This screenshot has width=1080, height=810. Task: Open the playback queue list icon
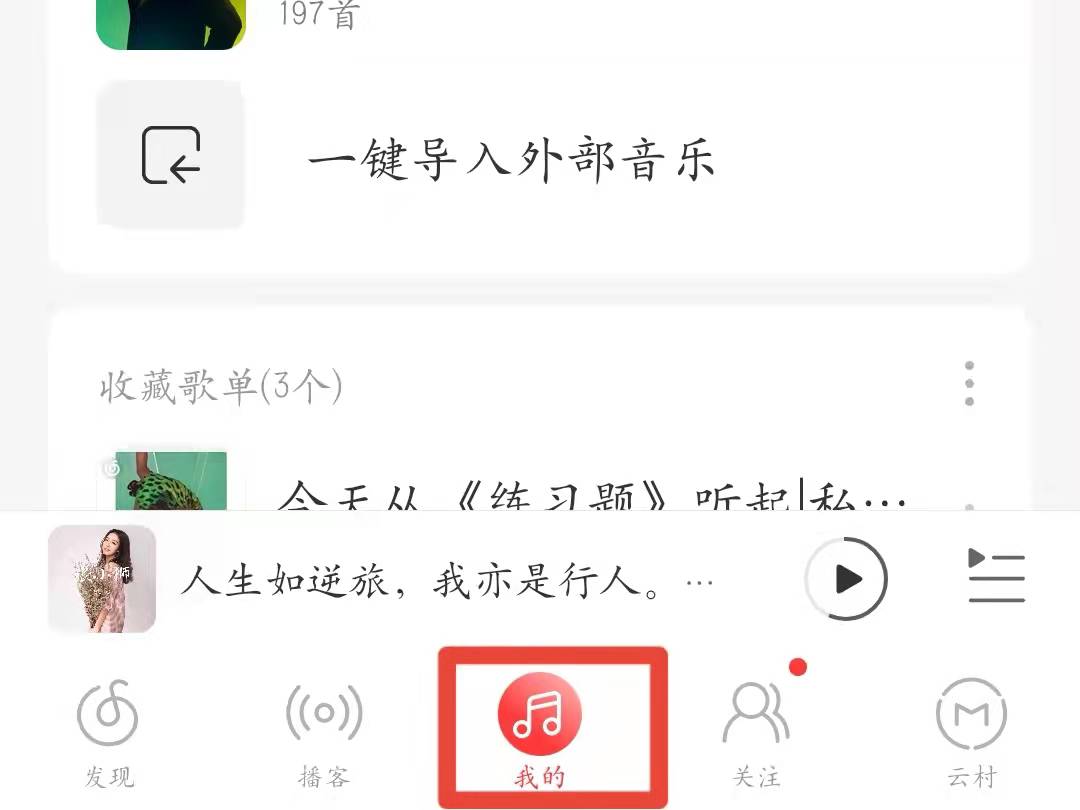996,576
